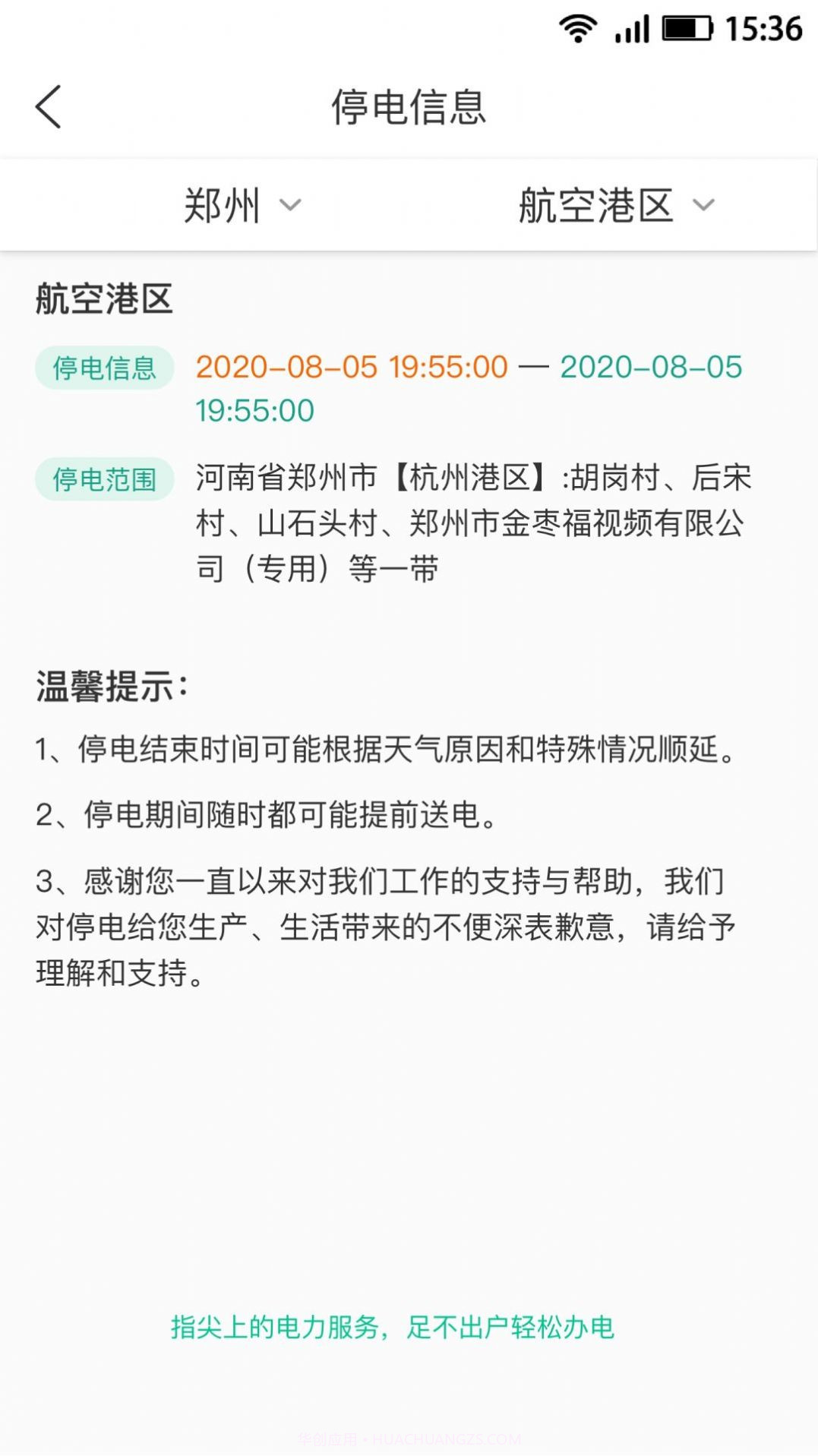Tap the back arrow to return

47,107
